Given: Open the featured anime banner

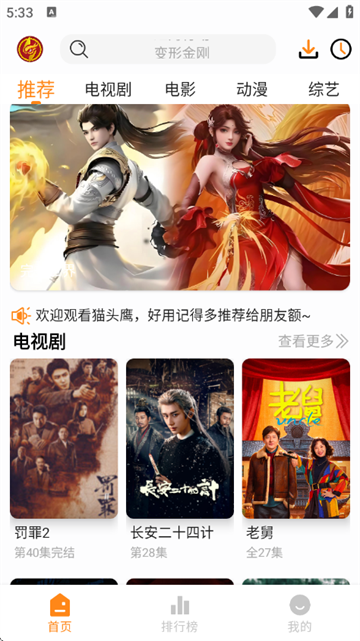Looking at the screenshot, I should (180, 197).
